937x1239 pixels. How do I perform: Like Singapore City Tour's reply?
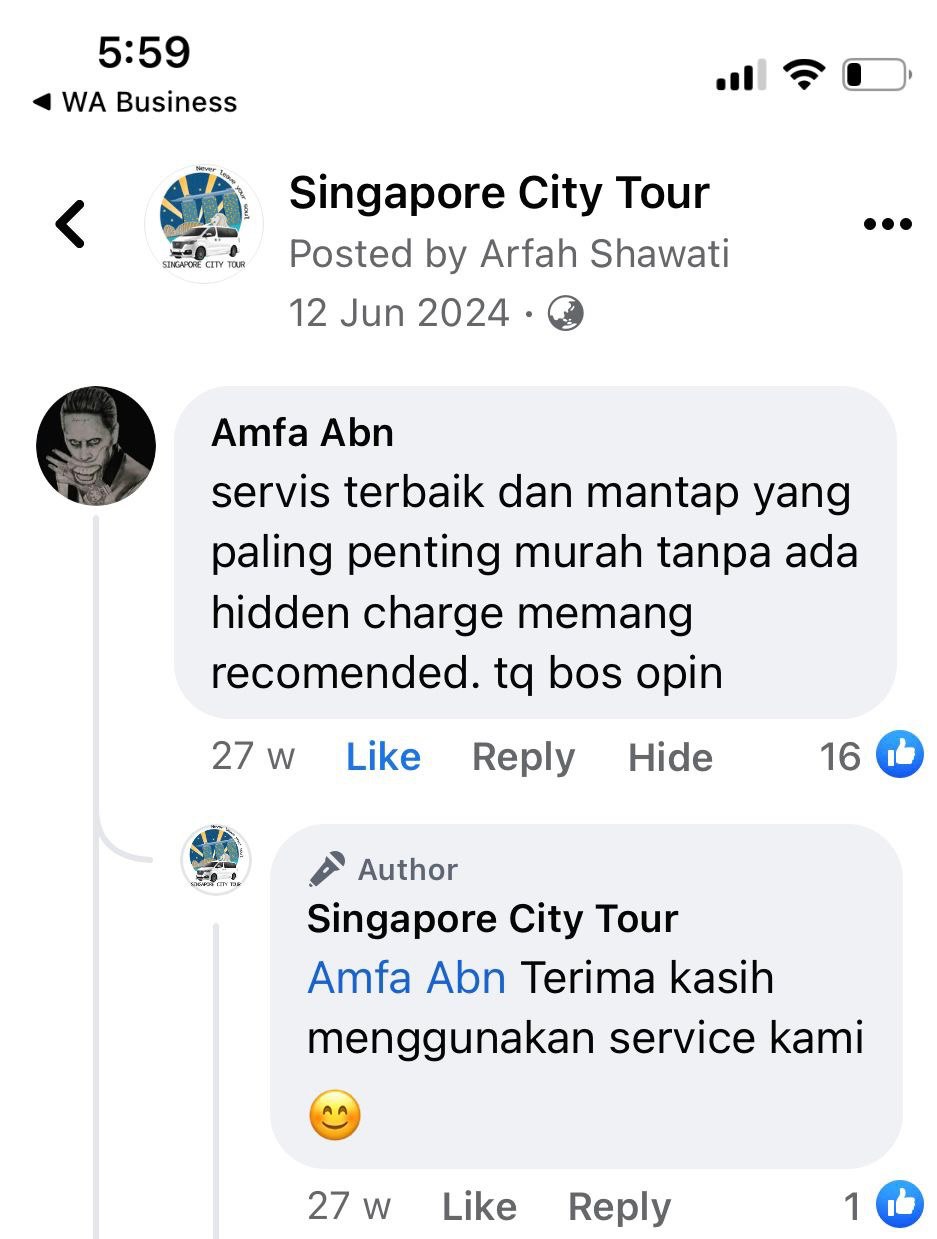479,1207
